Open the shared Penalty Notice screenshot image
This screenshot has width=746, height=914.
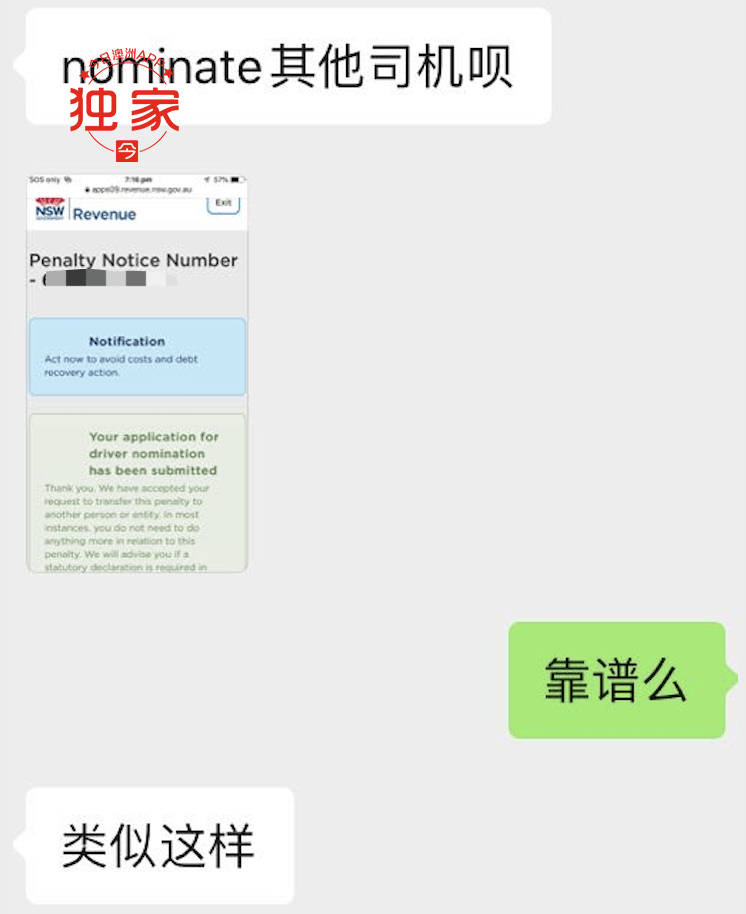137,374
